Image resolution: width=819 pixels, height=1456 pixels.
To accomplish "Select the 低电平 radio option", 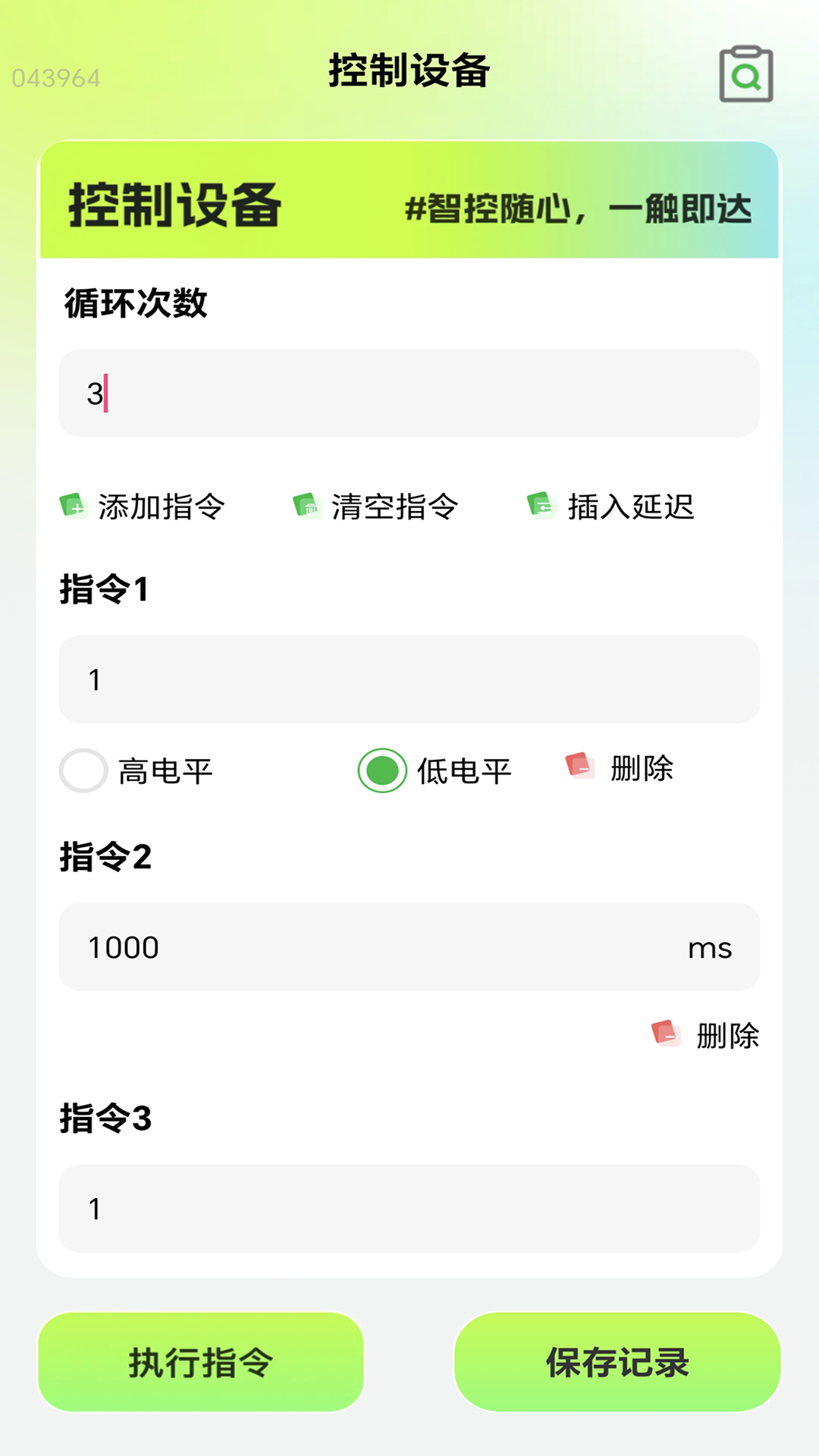I will click(x=383, y=771).
